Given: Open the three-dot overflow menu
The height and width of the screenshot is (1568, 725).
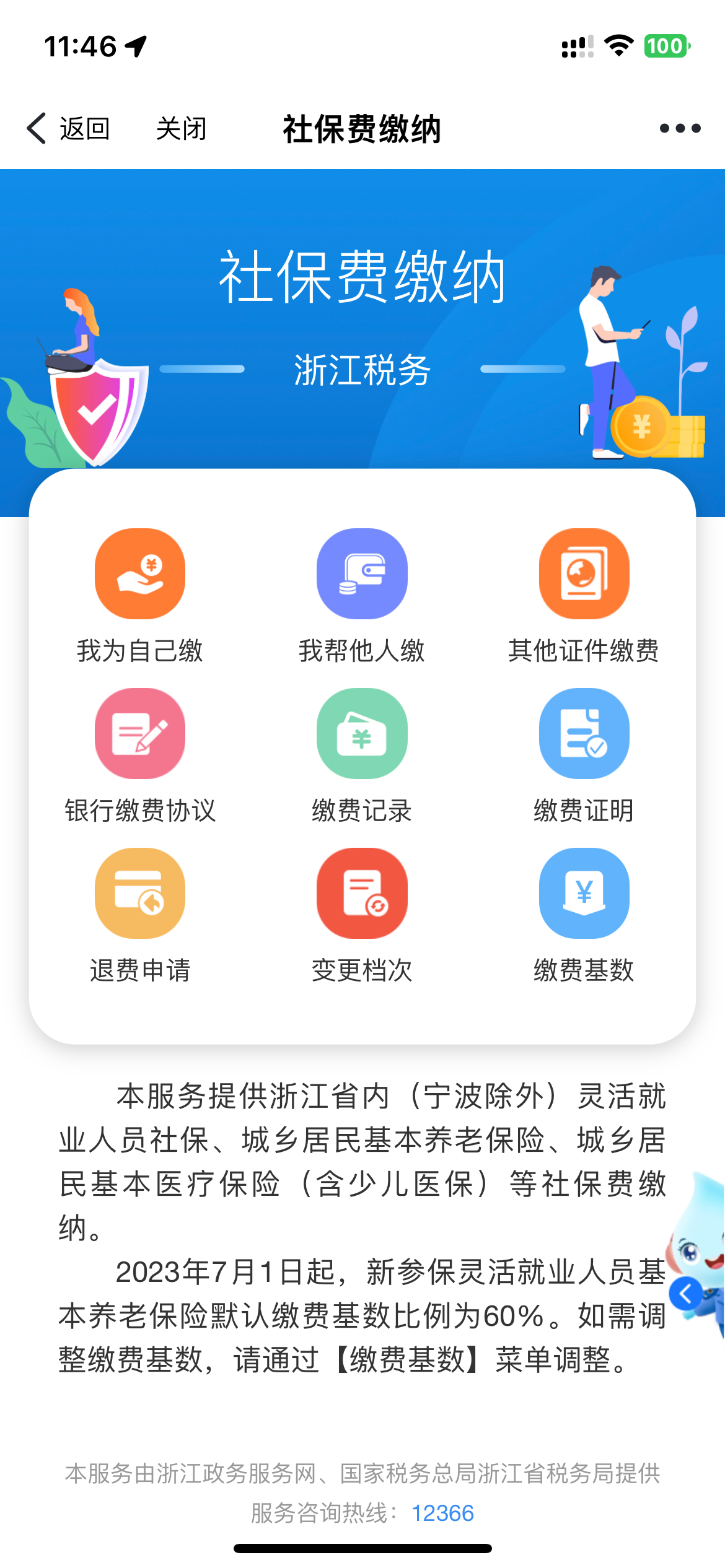Looking at the screenshot, I should (680, 129).
